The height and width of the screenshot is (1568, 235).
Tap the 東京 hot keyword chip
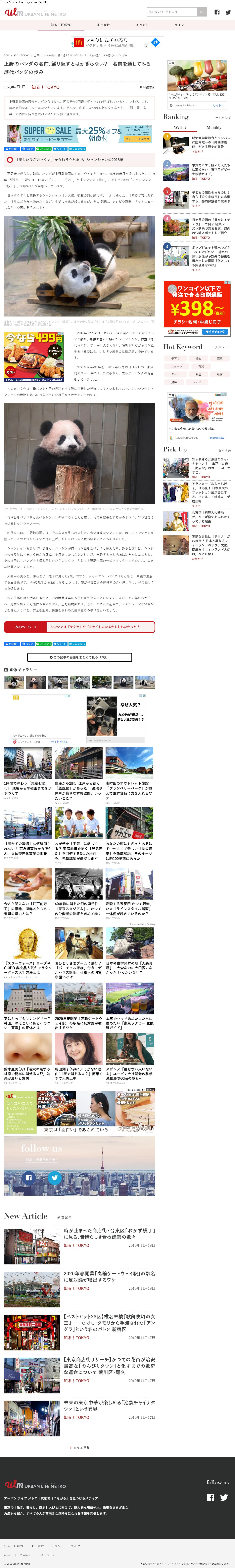(x=220, y=359)
